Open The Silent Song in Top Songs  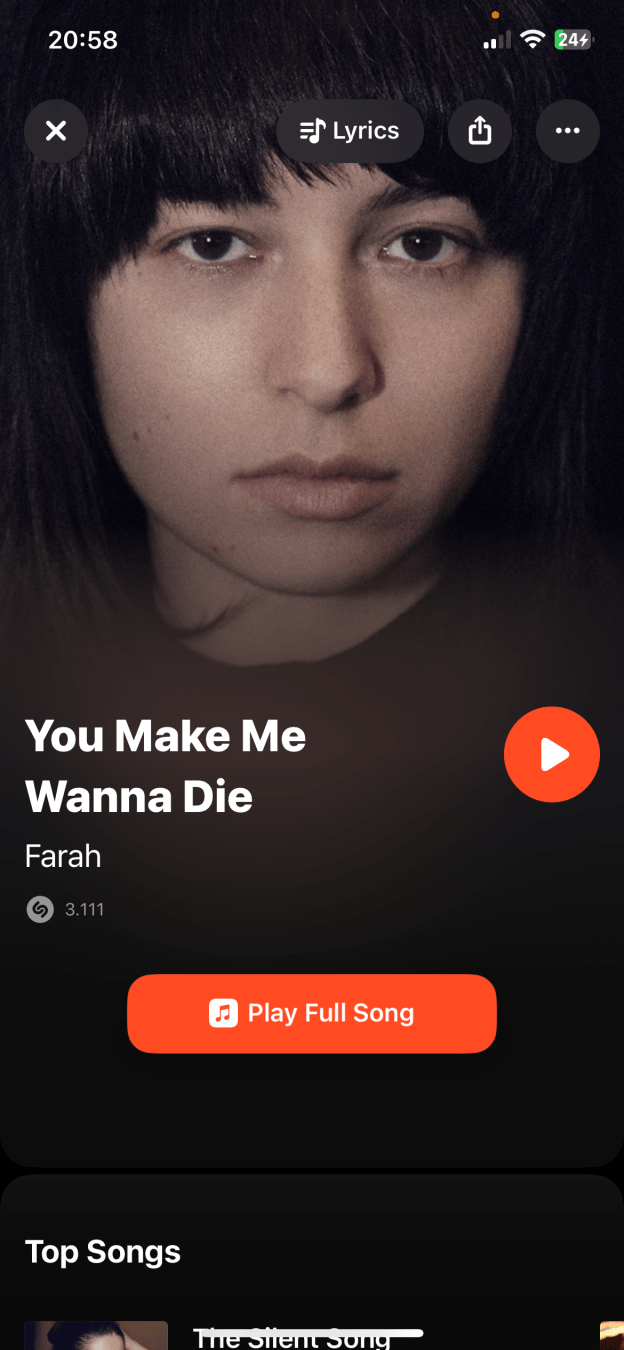pyautogui.click(x=292, y=1338)
